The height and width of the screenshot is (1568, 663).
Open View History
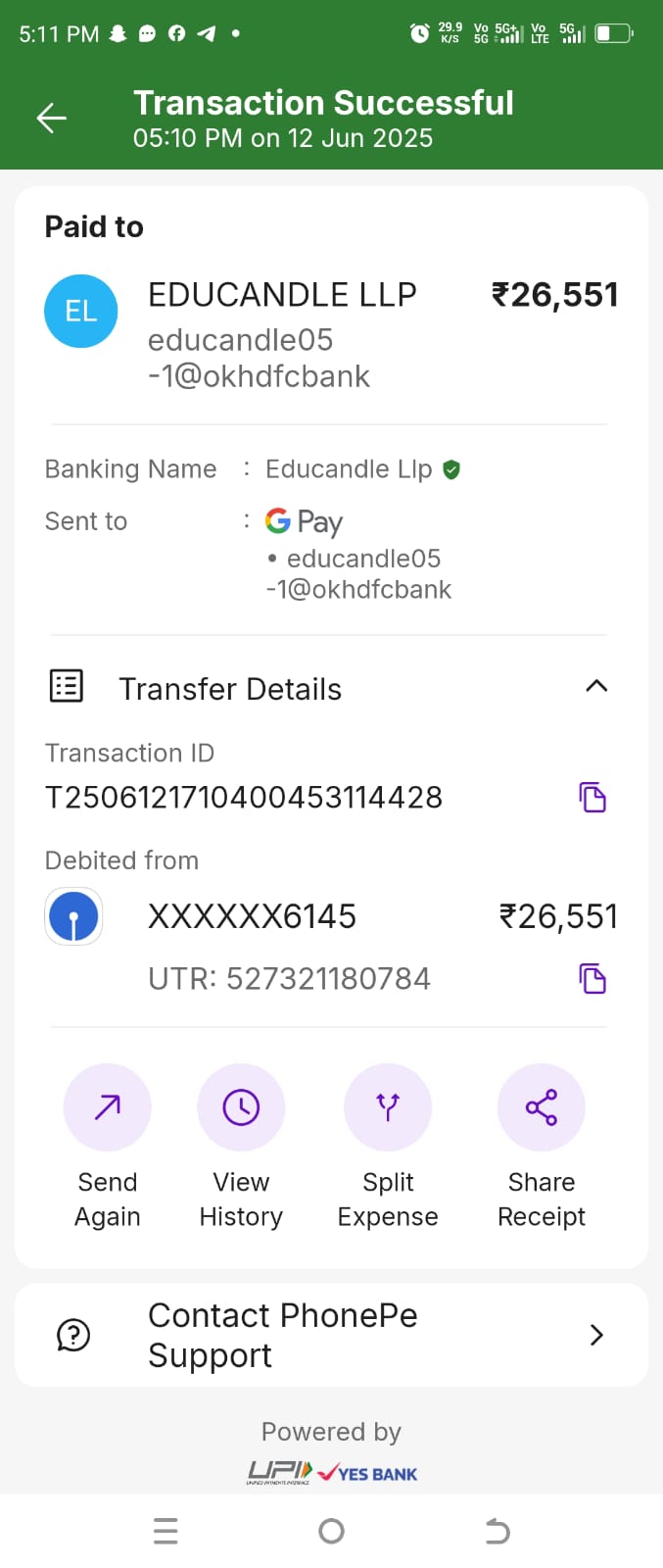tap(241, 1107)
